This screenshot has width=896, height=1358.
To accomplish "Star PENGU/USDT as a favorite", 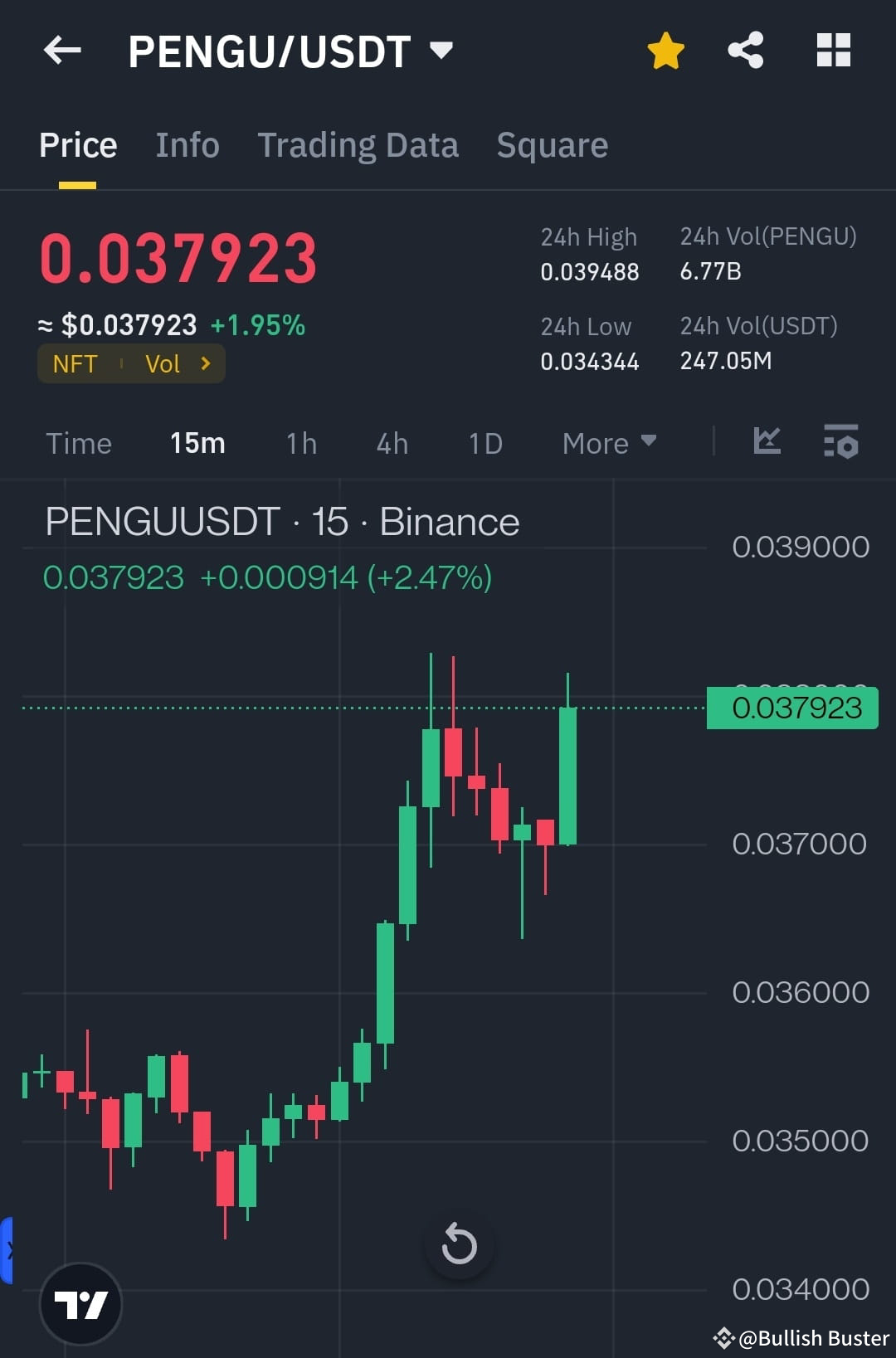I will 665,51.
